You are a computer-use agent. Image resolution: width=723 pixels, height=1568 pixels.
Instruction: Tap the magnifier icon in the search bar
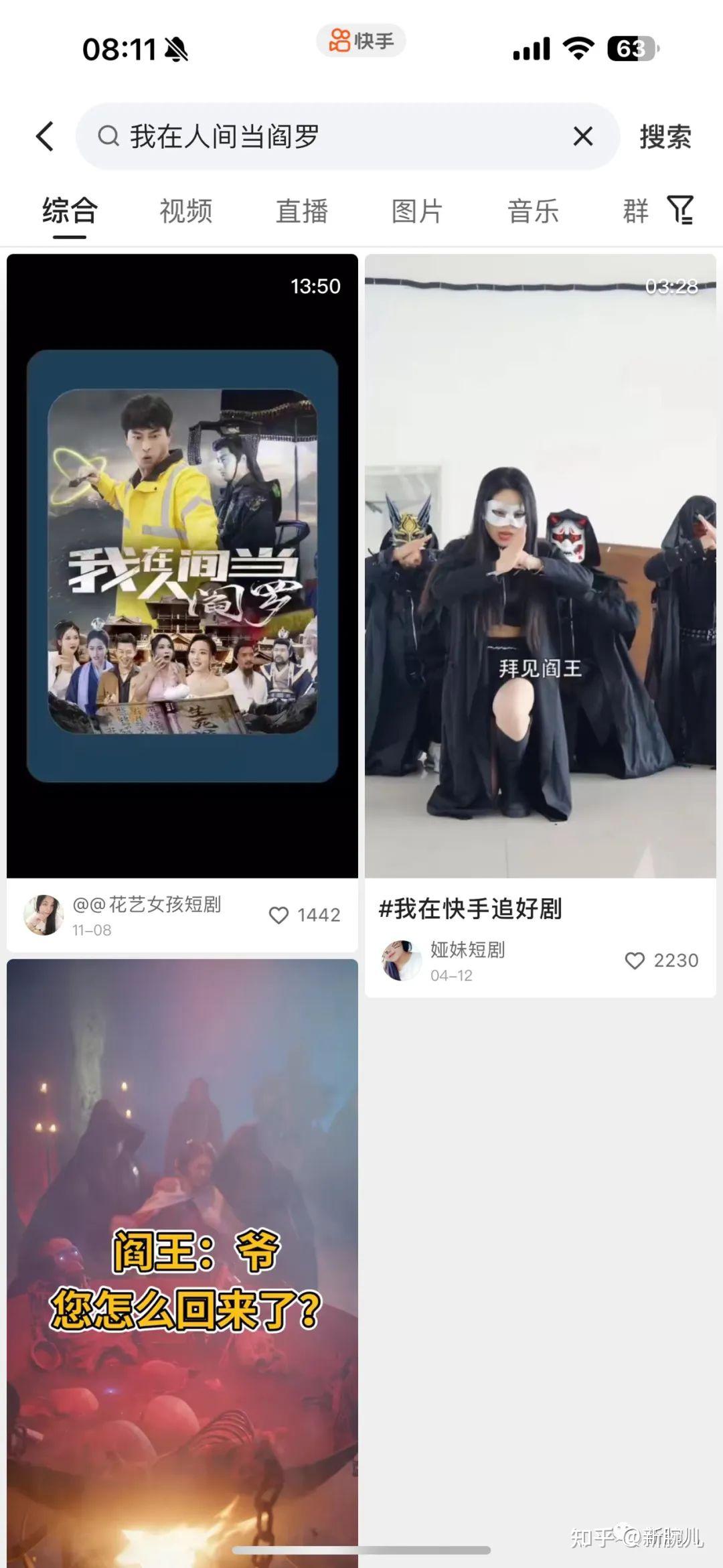(x=108, y=136)
